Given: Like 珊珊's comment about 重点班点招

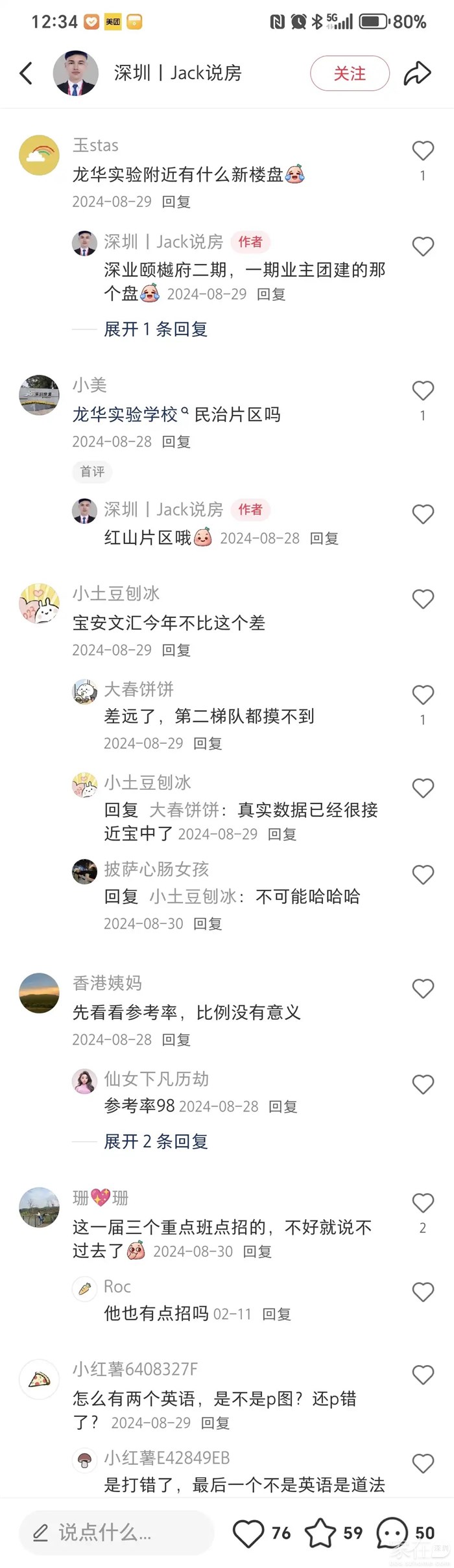Looking at the screenshot, I should coord(423,1204).
